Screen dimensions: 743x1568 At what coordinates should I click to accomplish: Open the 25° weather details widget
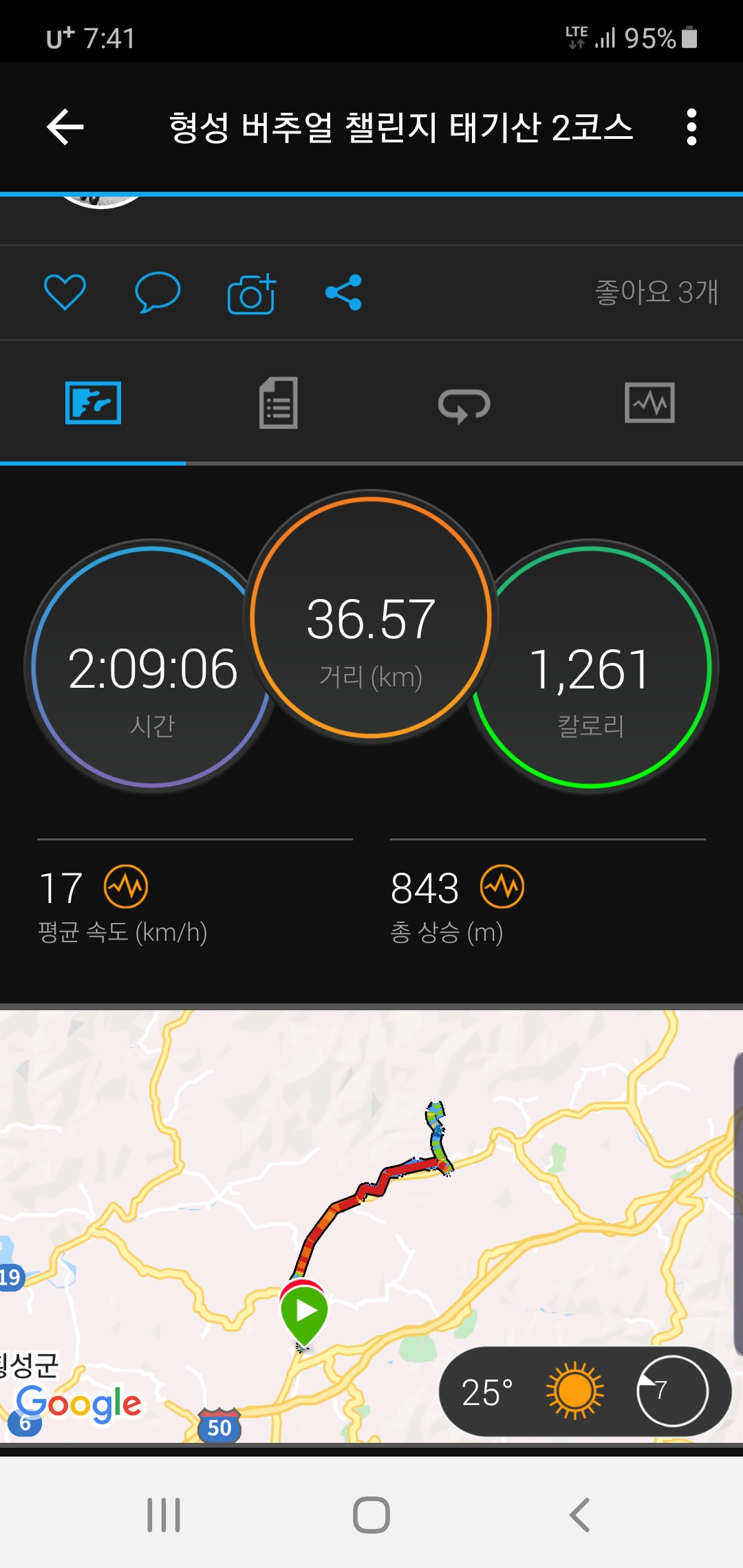585,1392
